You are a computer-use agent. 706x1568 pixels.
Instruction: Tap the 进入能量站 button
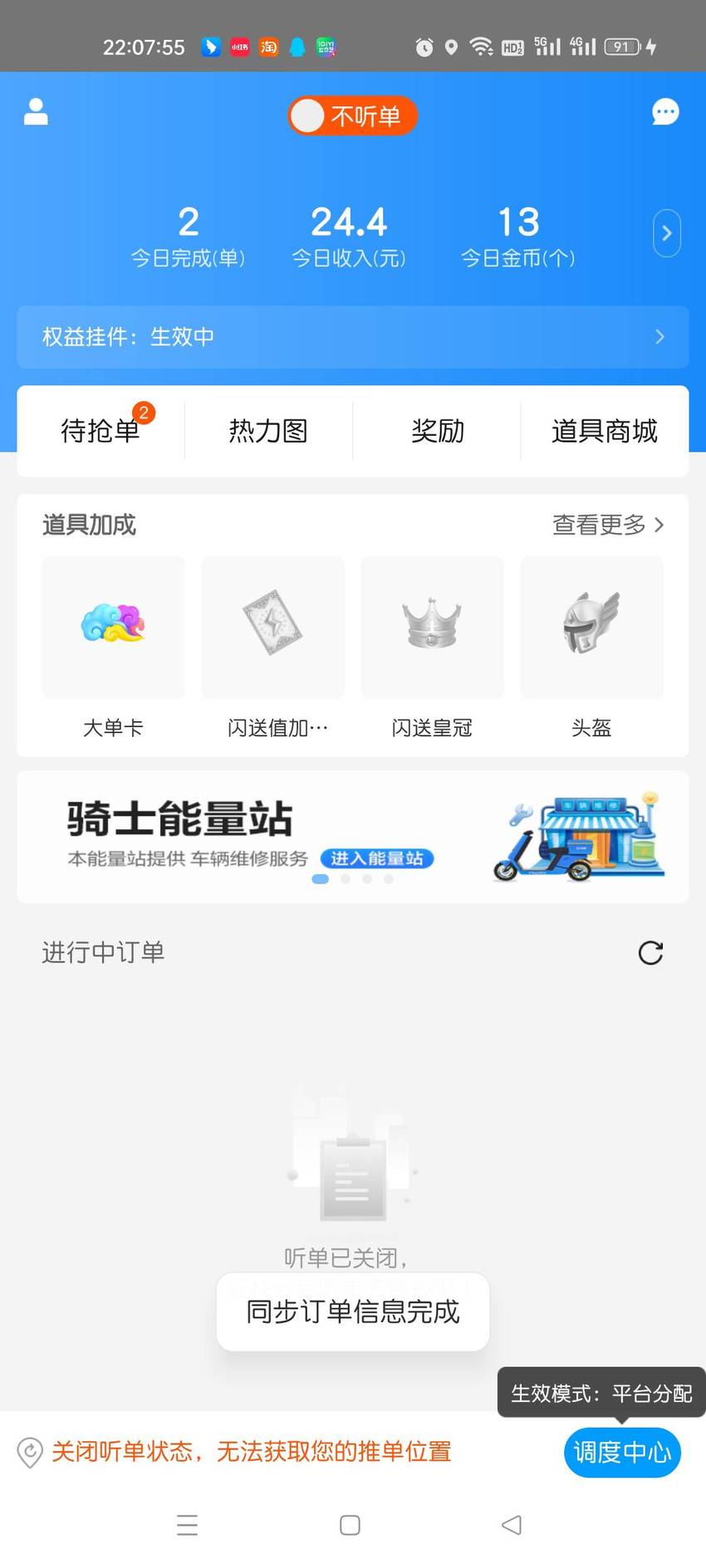tap(377, 858)
